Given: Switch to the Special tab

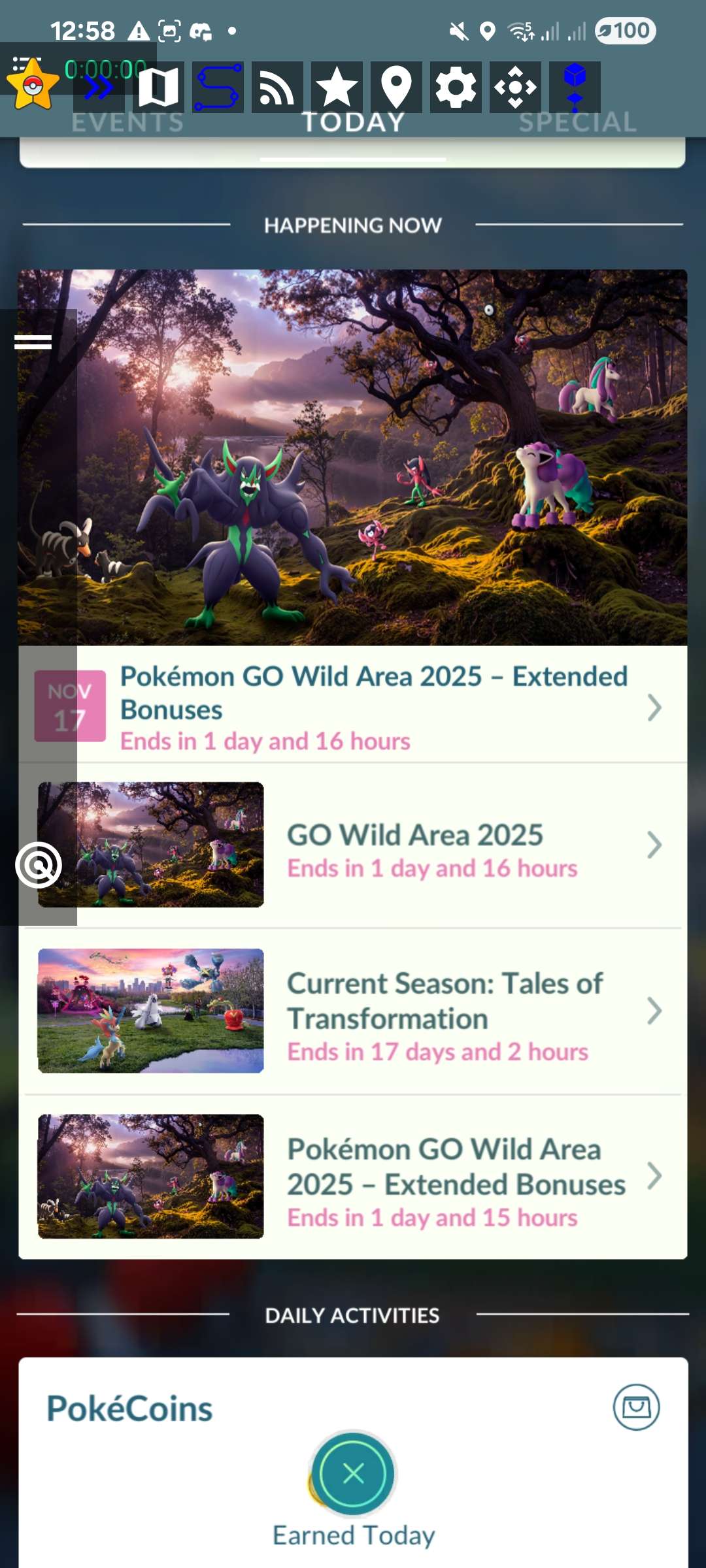Looking at the screenshot, I should point(577,123).
